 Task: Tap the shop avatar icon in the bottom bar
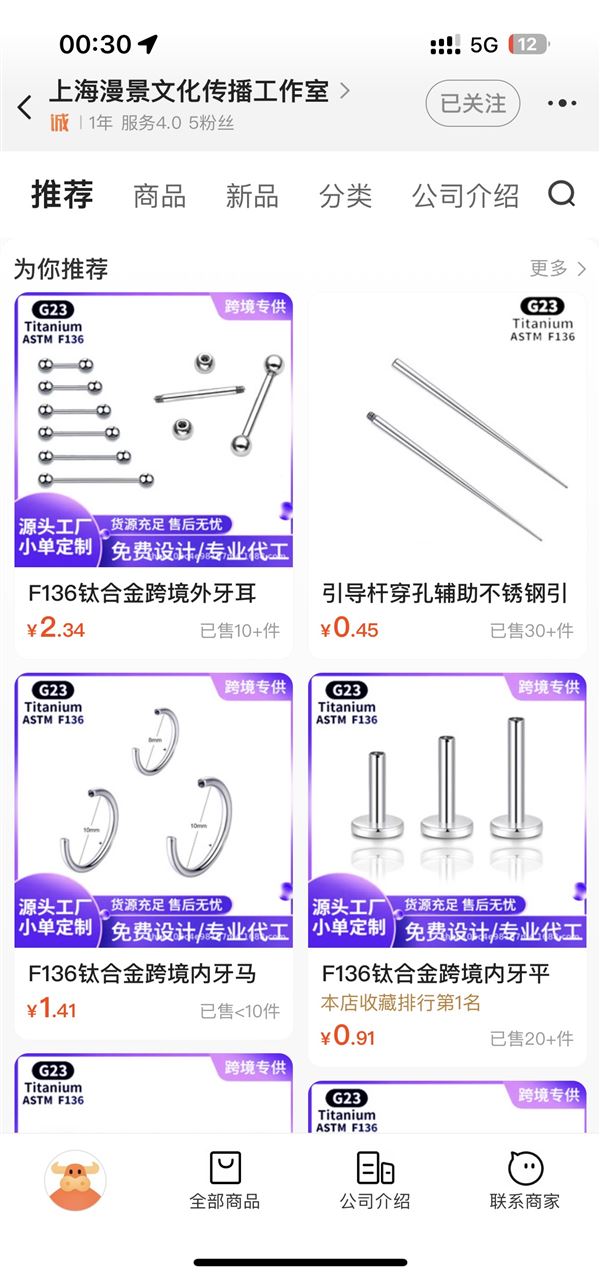tap(75, 1181)
